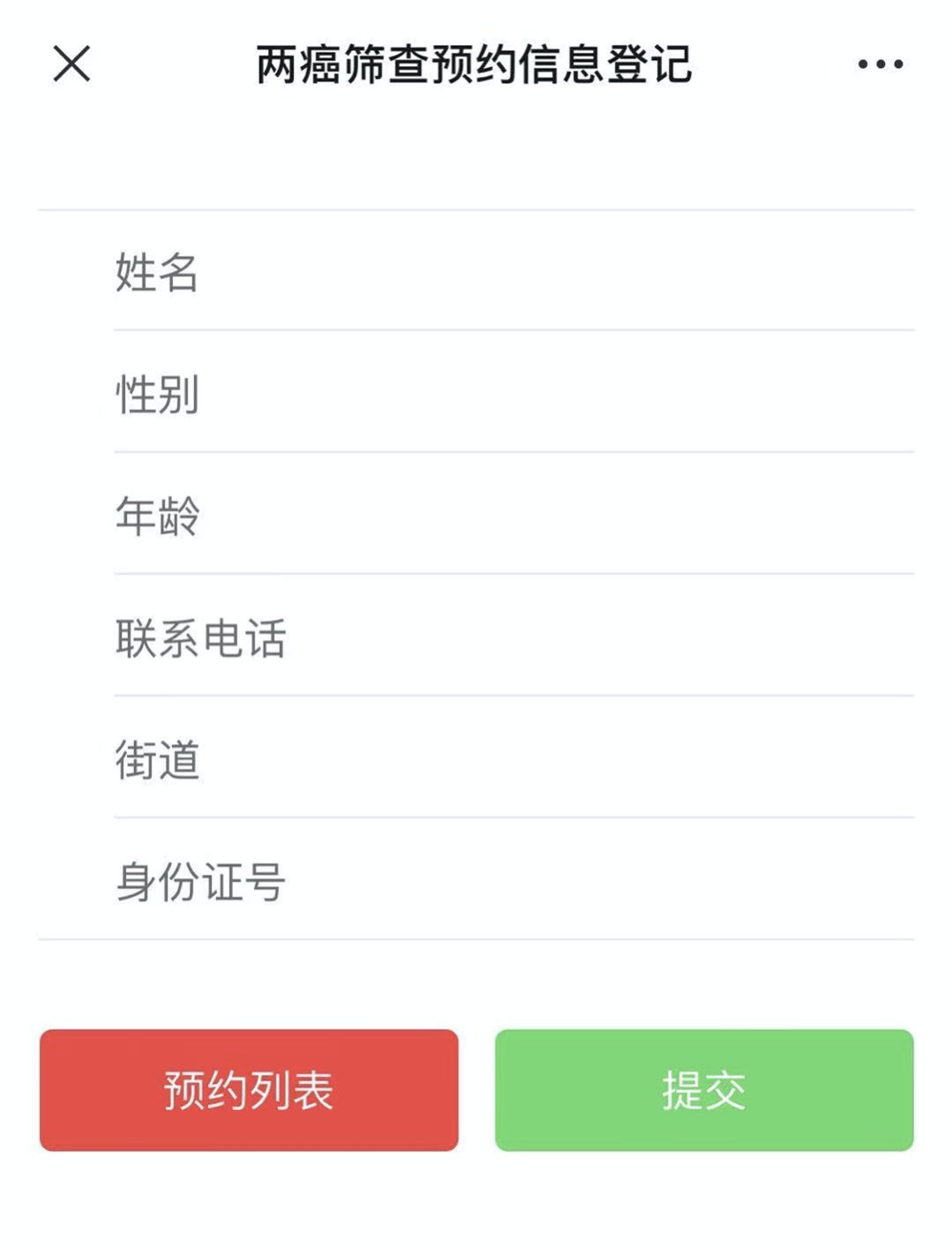Focus the 年龄 field
Viewport: 952px width, 1248px height.
[512, 515]
